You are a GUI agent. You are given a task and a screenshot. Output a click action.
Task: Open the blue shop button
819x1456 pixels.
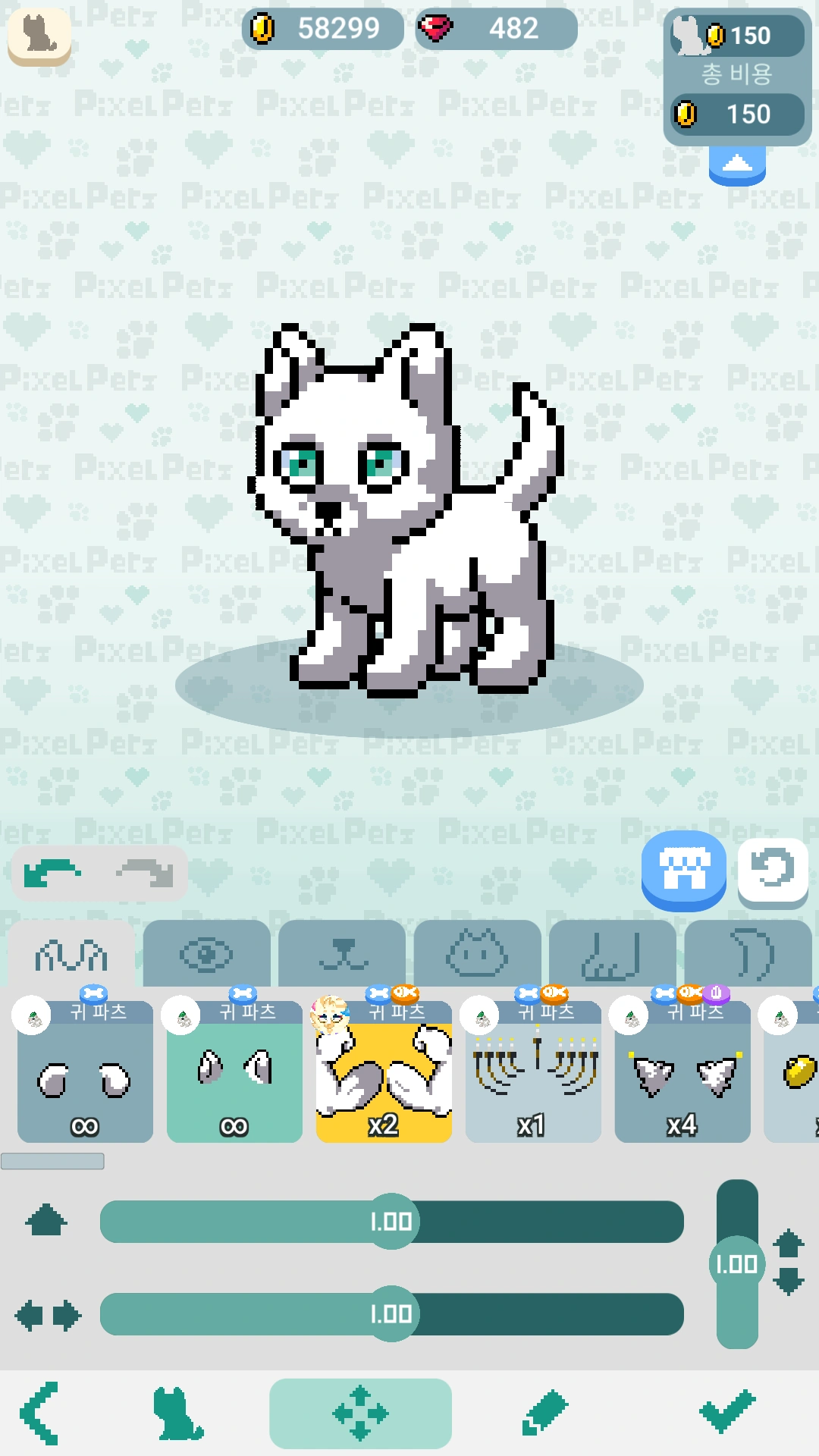(683, 871)
